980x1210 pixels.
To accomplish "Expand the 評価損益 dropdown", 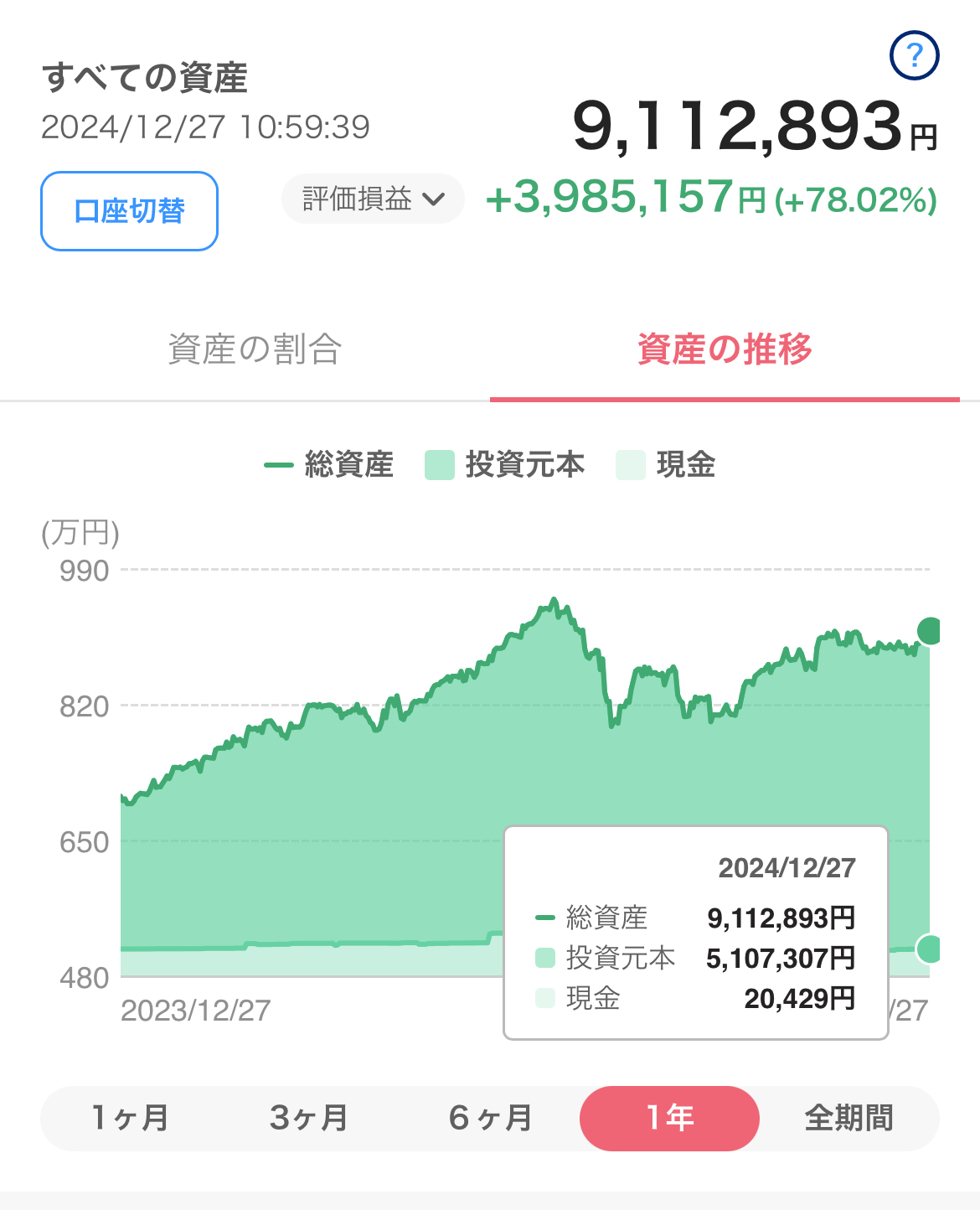I will pyautogui.click(x=373, y=199).
